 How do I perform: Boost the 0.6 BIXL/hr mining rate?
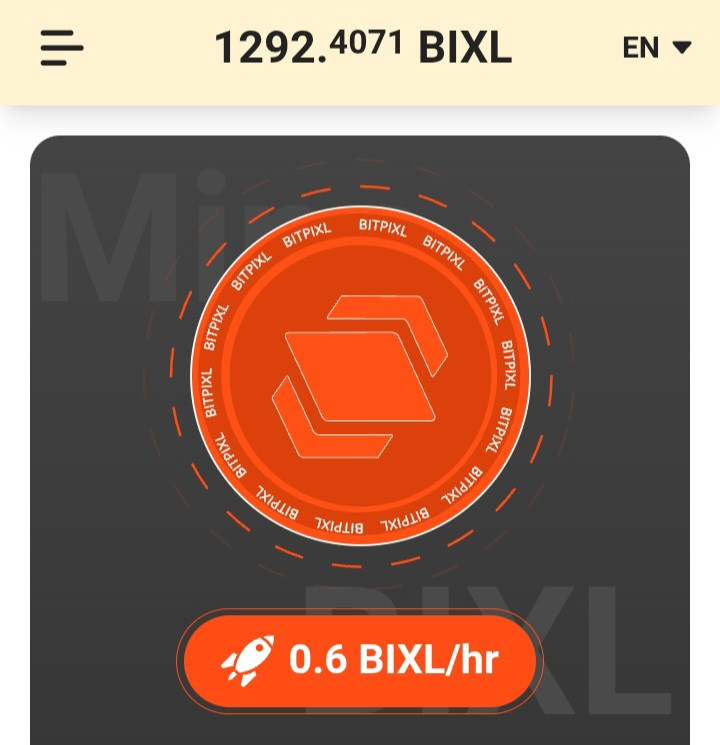(360, 660)
